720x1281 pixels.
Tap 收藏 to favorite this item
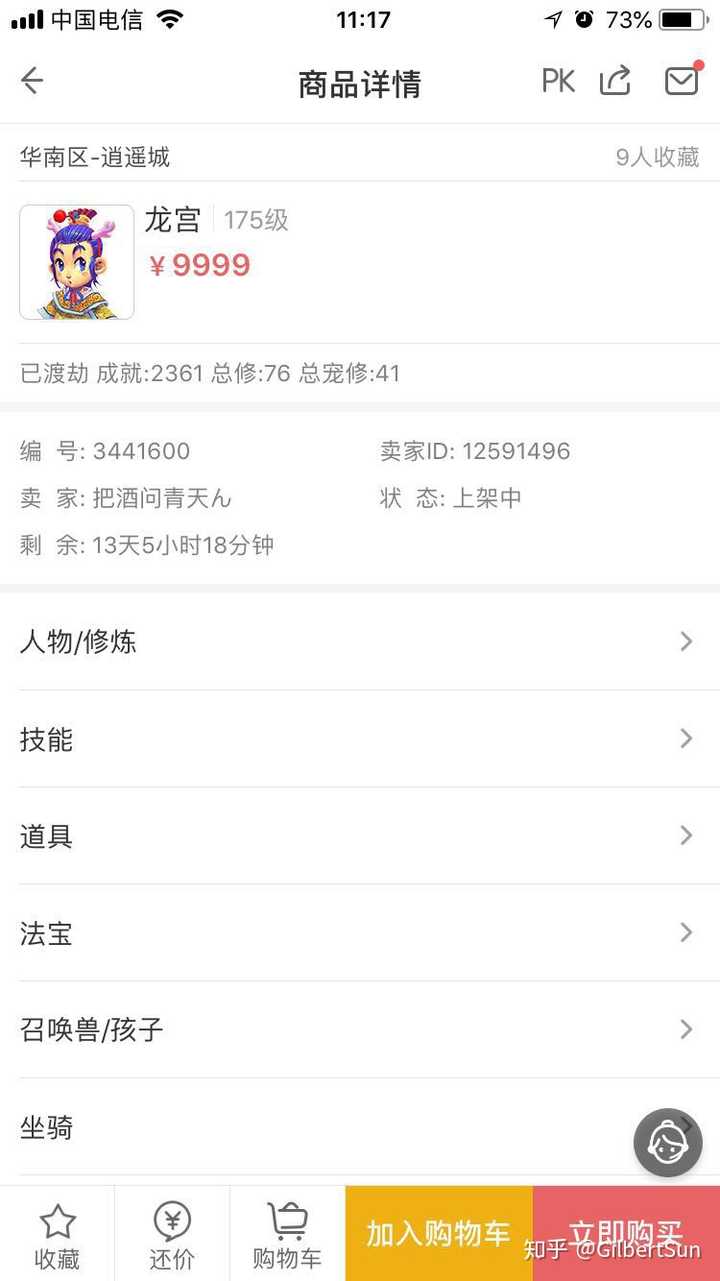(x=57, y=1235)
